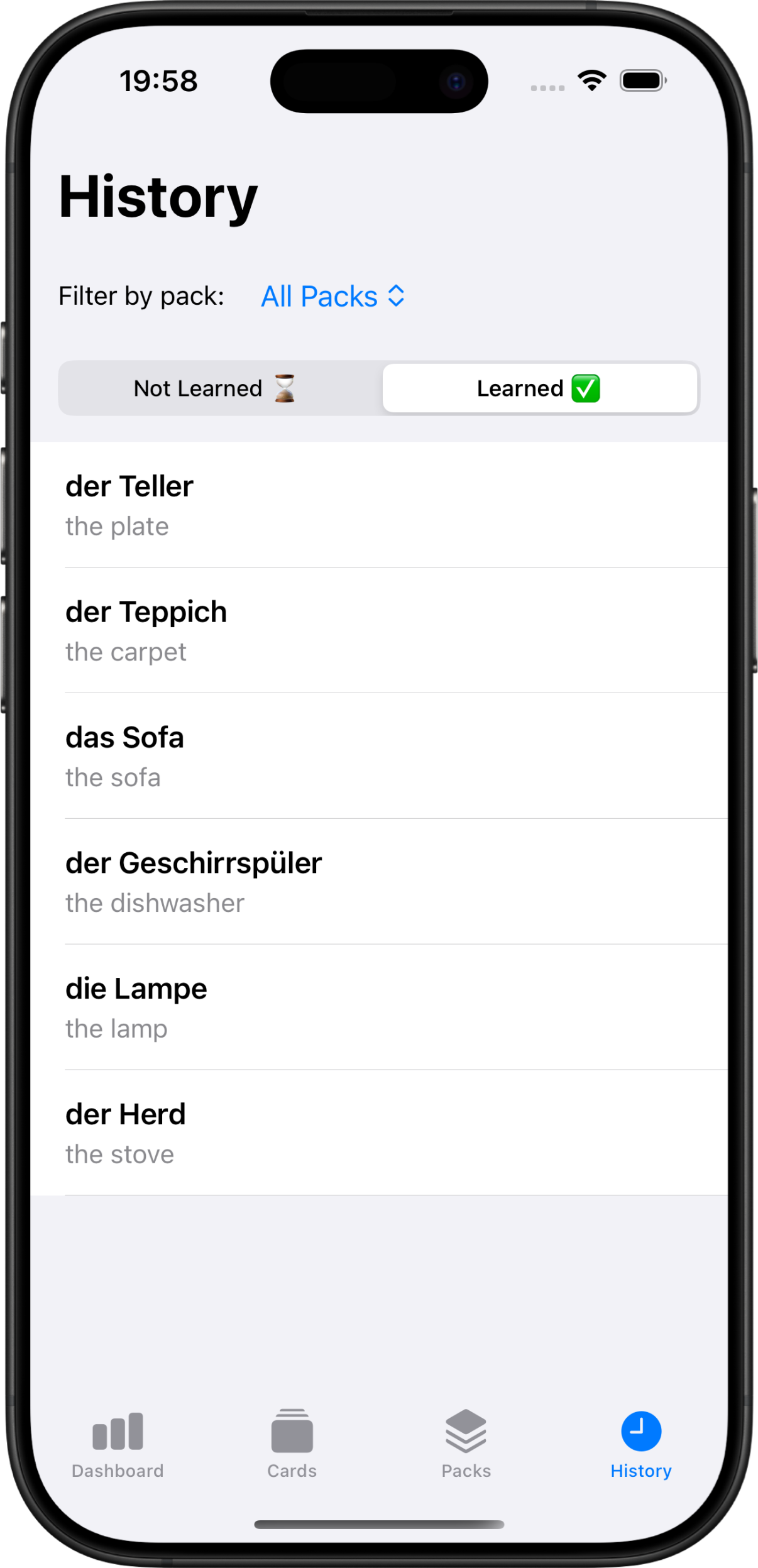Open the der Herd entry
This screenshot has height=1568, width=758.
point(380,1133)
